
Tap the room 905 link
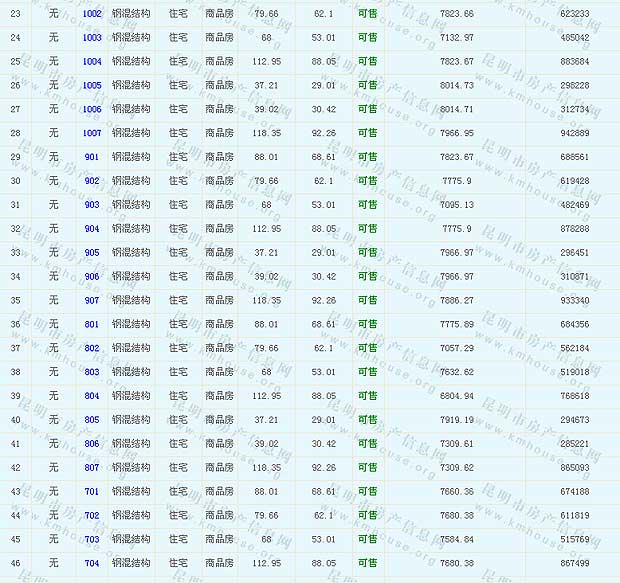(92, 253)
